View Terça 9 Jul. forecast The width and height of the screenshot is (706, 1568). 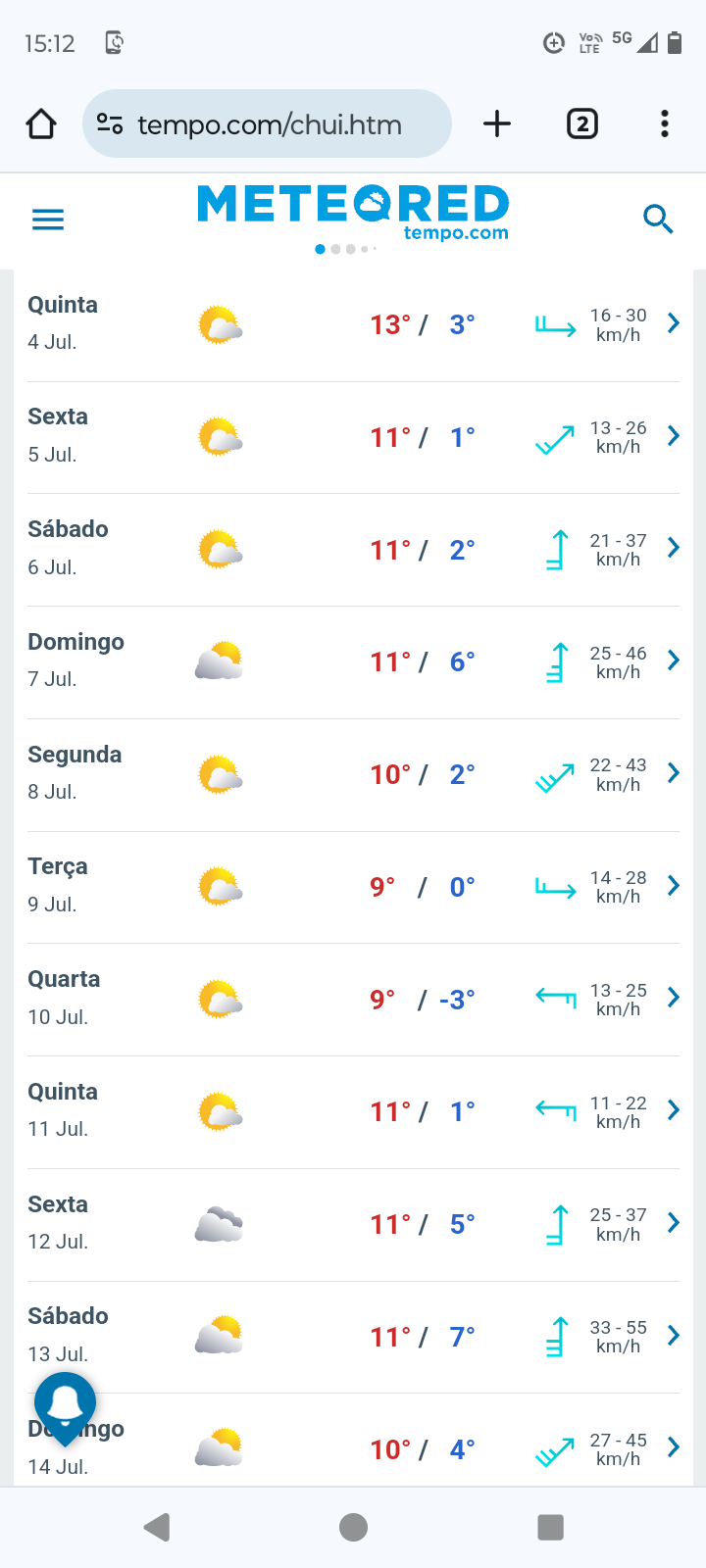click(353, 888)
